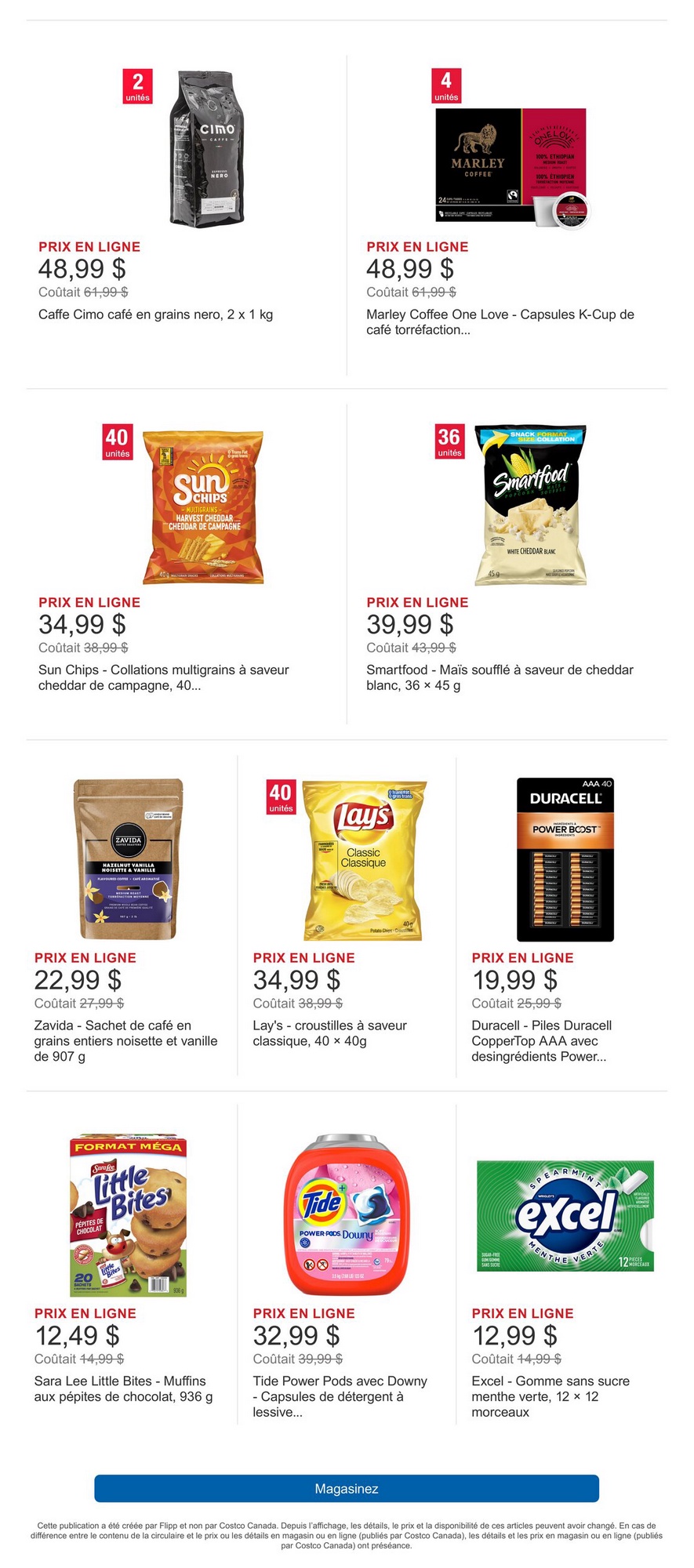Image resolution: width=694 pixels, height=1568 pixels.
Task: View Tide Power Pods avec Downy
Action: [347, 1214]
